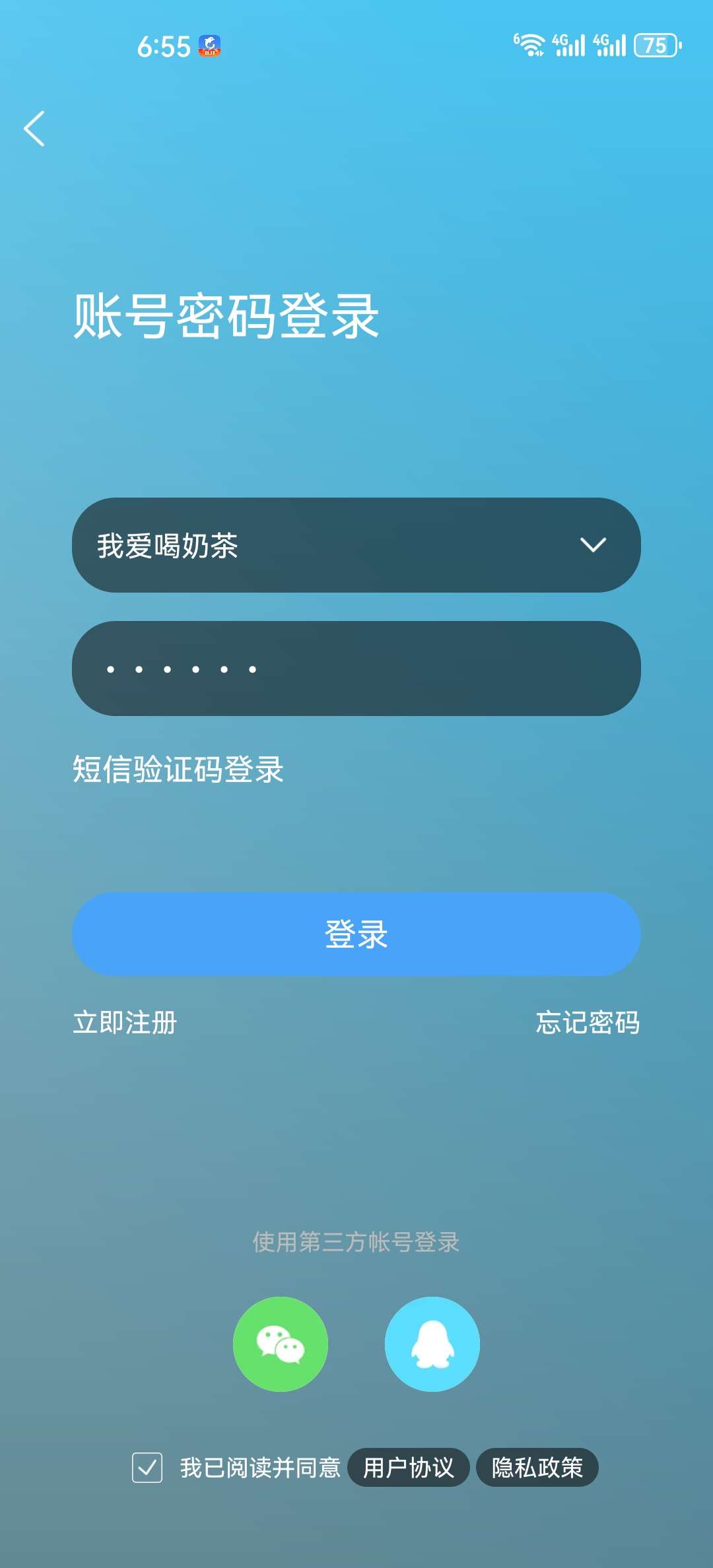Screen dimensions: 713x1568
Task: Uncheck the 我已阅读并同意 agreement checkbox
Action: click(147, 1468)
